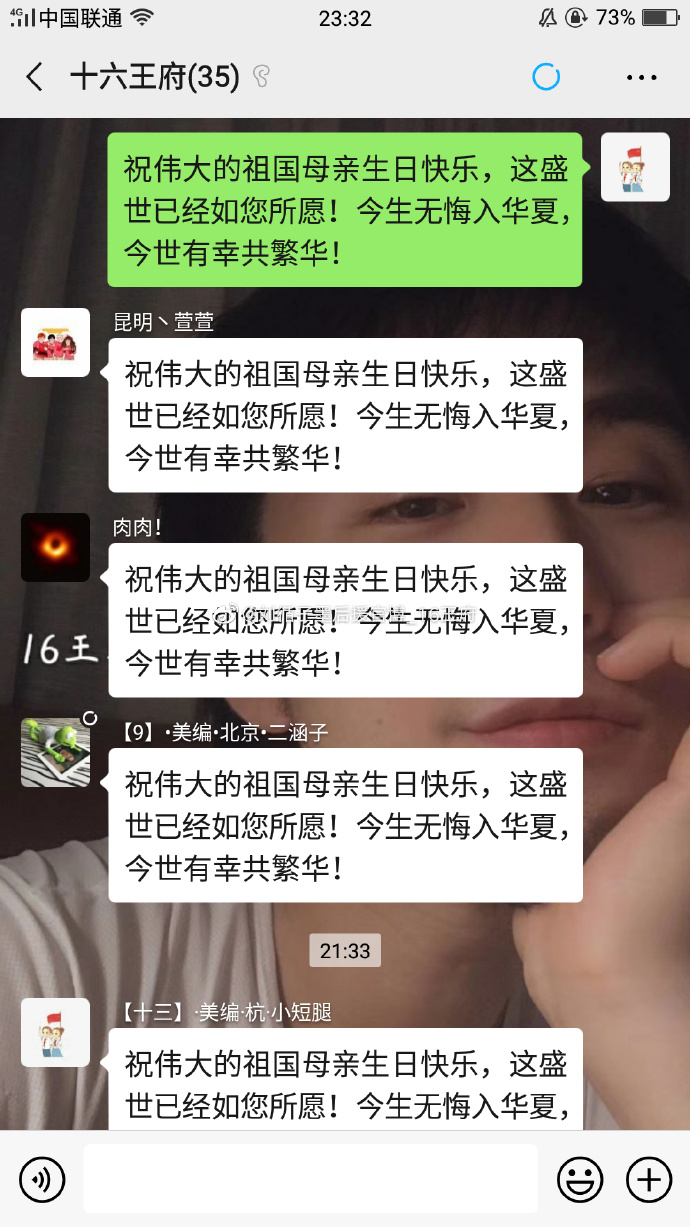
Task: Open 肉肉! profile from black hole avatar
Action: tap(56, 548)
